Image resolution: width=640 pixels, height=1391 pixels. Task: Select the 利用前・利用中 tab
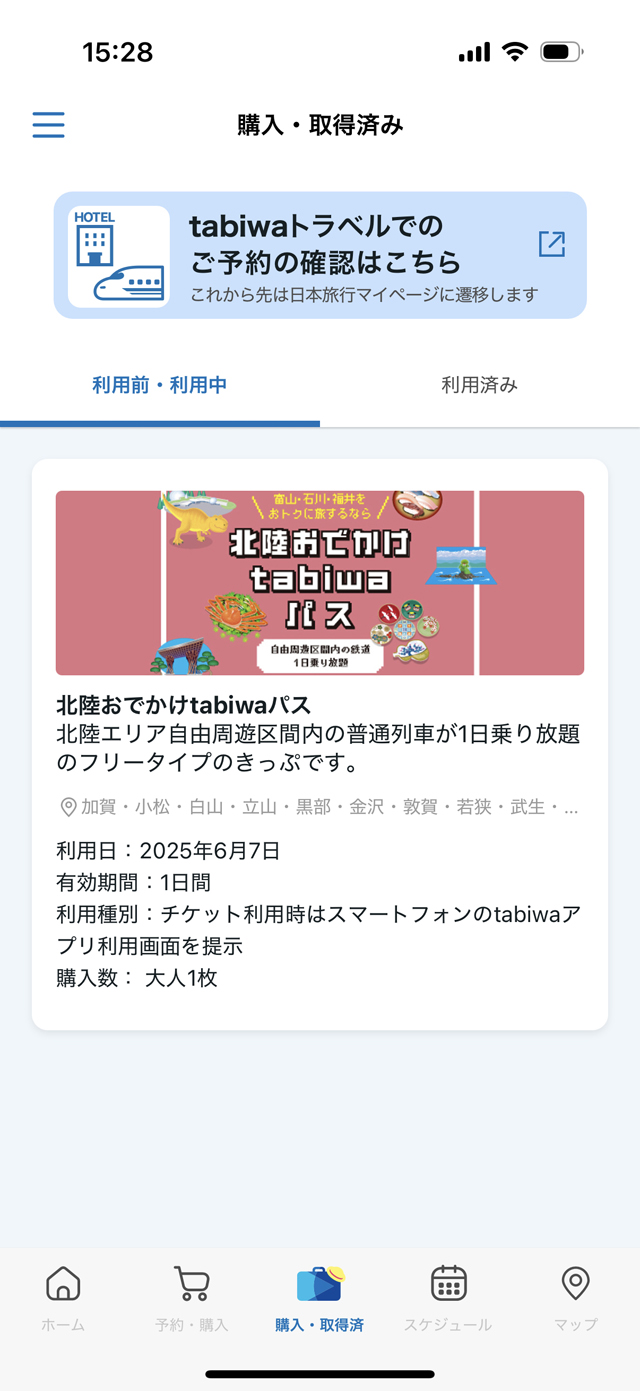pyautogui.click(x=160, y=385)
